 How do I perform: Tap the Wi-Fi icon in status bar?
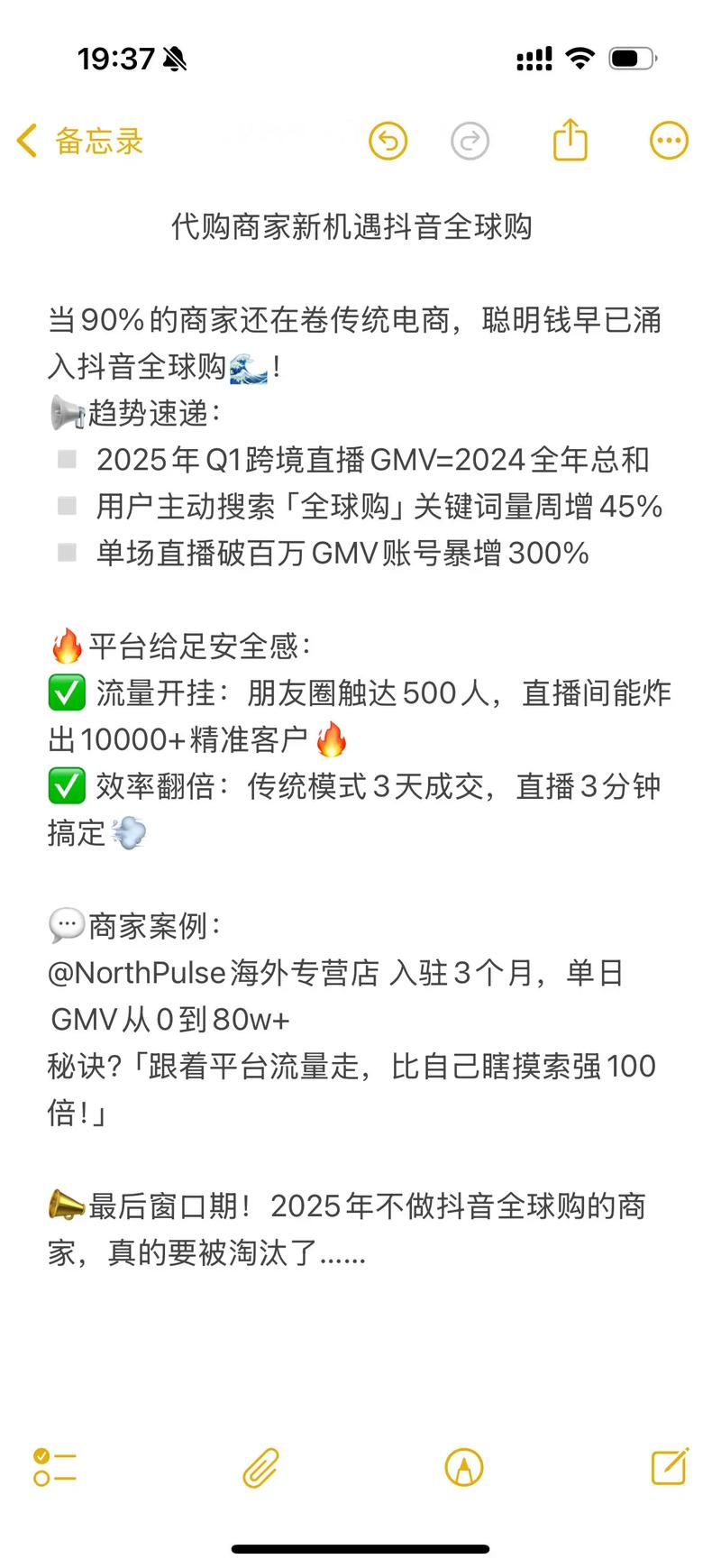pyautogui.click(x=582, y=56)
